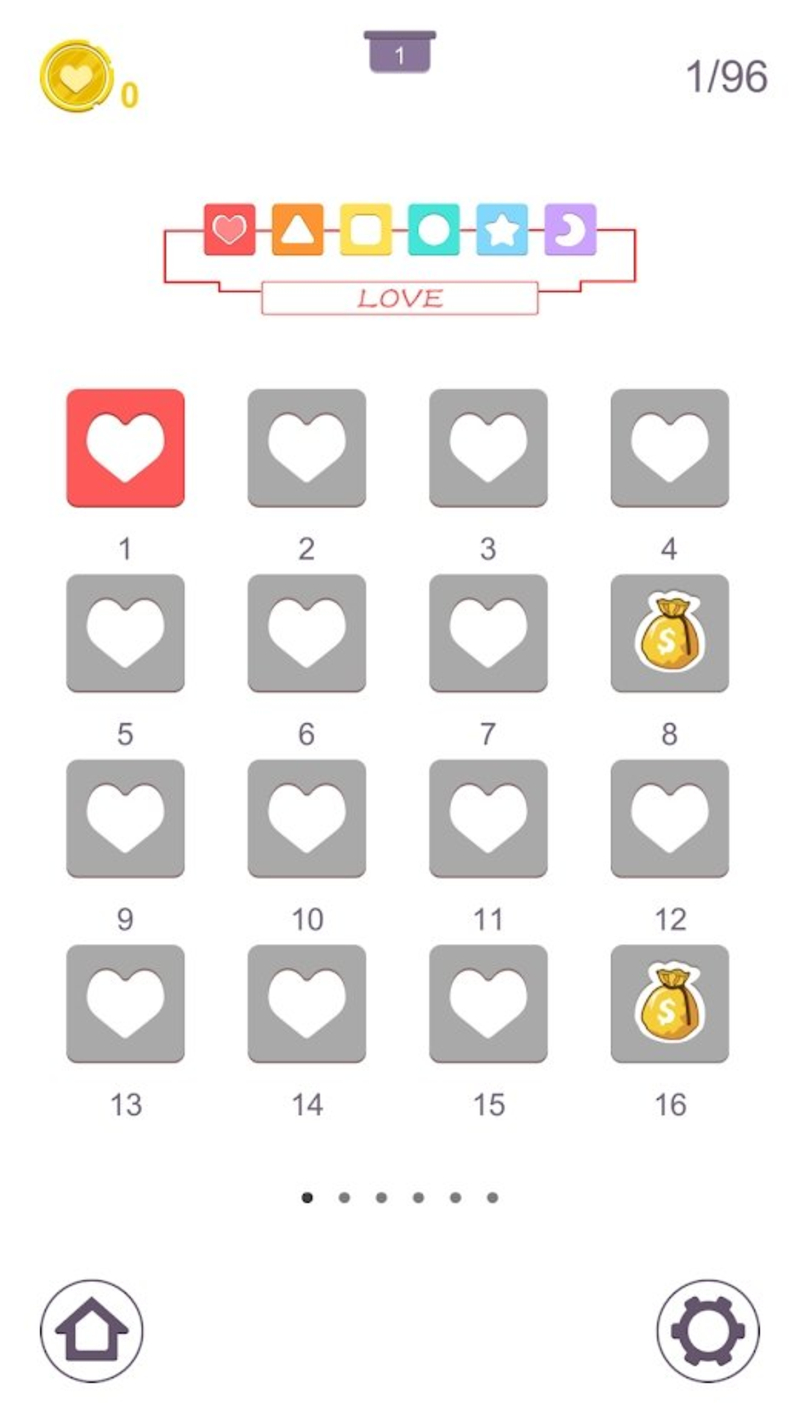Jump to the second page dot

coord(344,1197)
